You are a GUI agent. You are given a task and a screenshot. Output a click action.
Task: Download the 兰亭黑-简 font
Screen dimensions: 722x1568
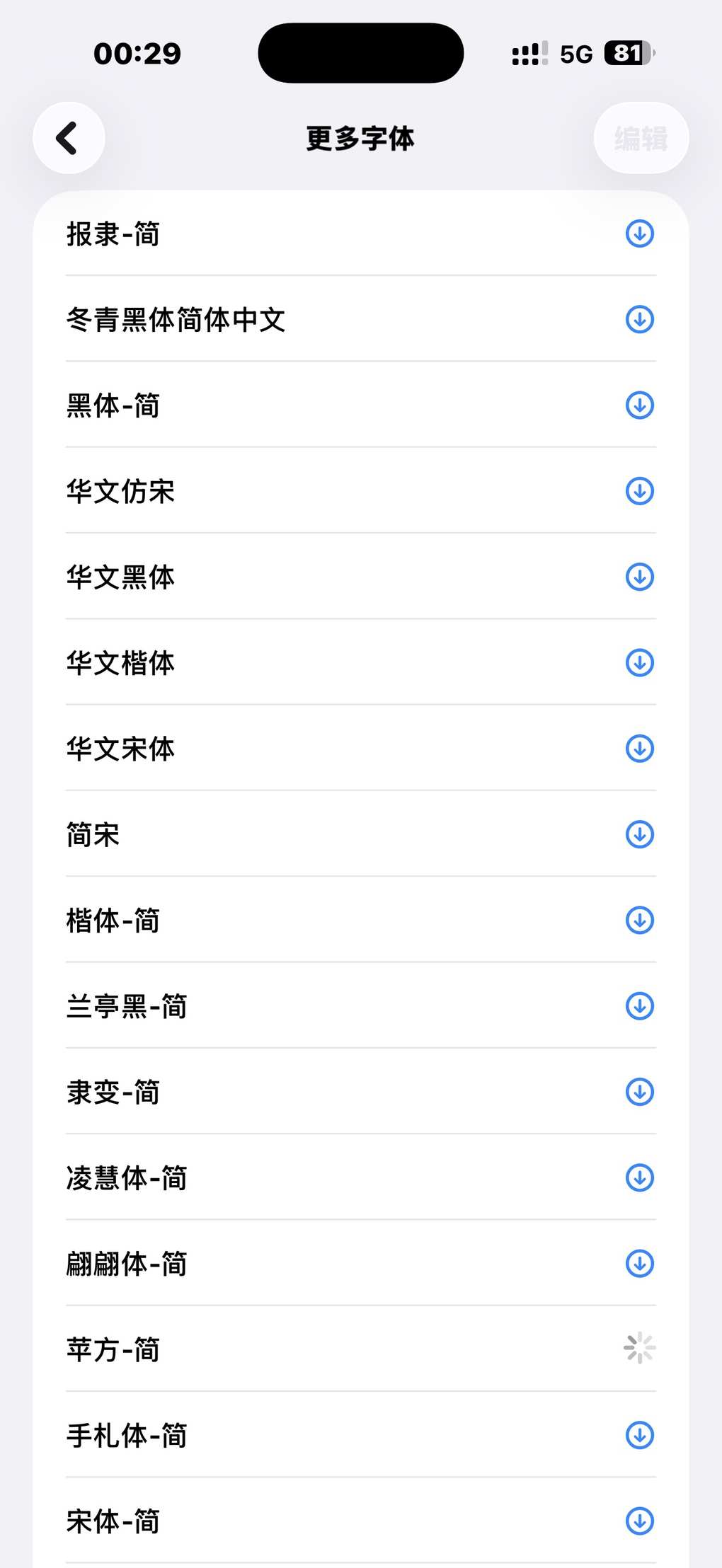tap(640, 1006)
